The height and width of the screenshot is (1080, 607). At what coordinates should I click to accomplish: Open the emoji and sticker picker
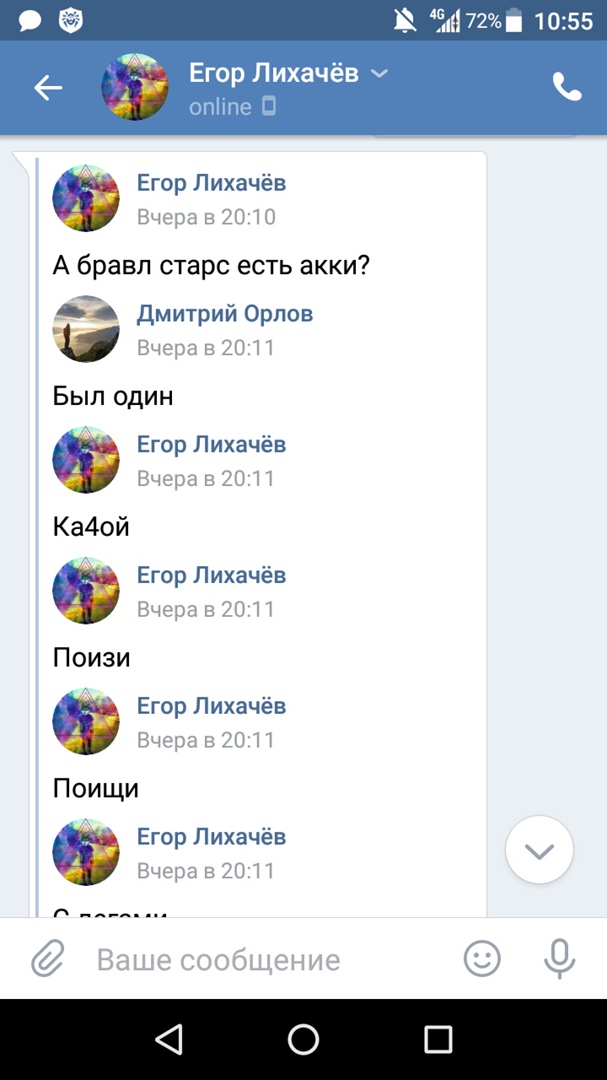pyautogui.click(x=482, y=960)
